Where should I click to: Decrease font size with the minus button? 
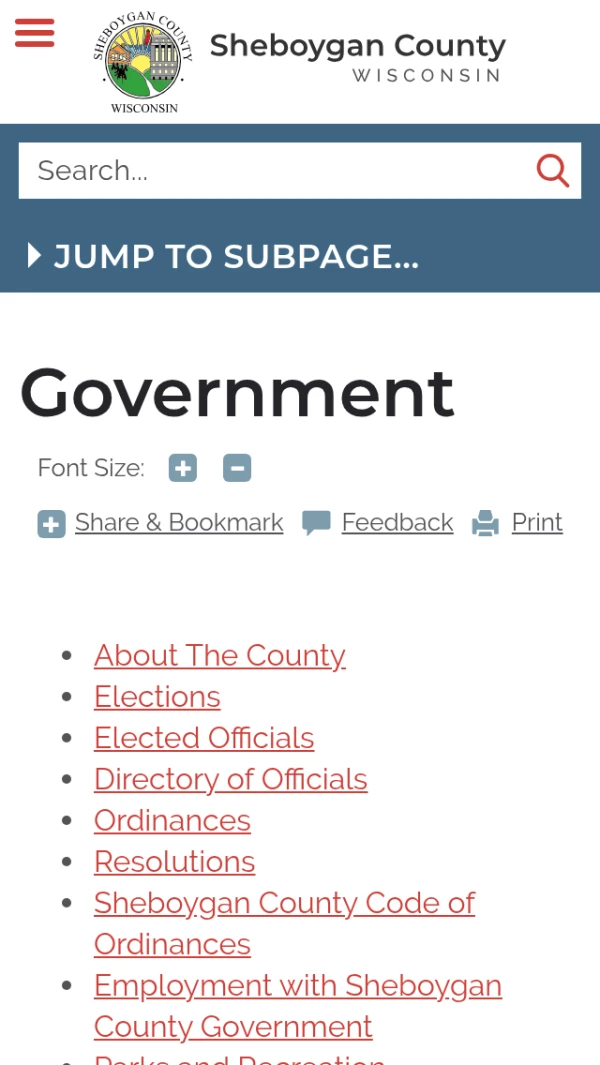tap(237, 468)
